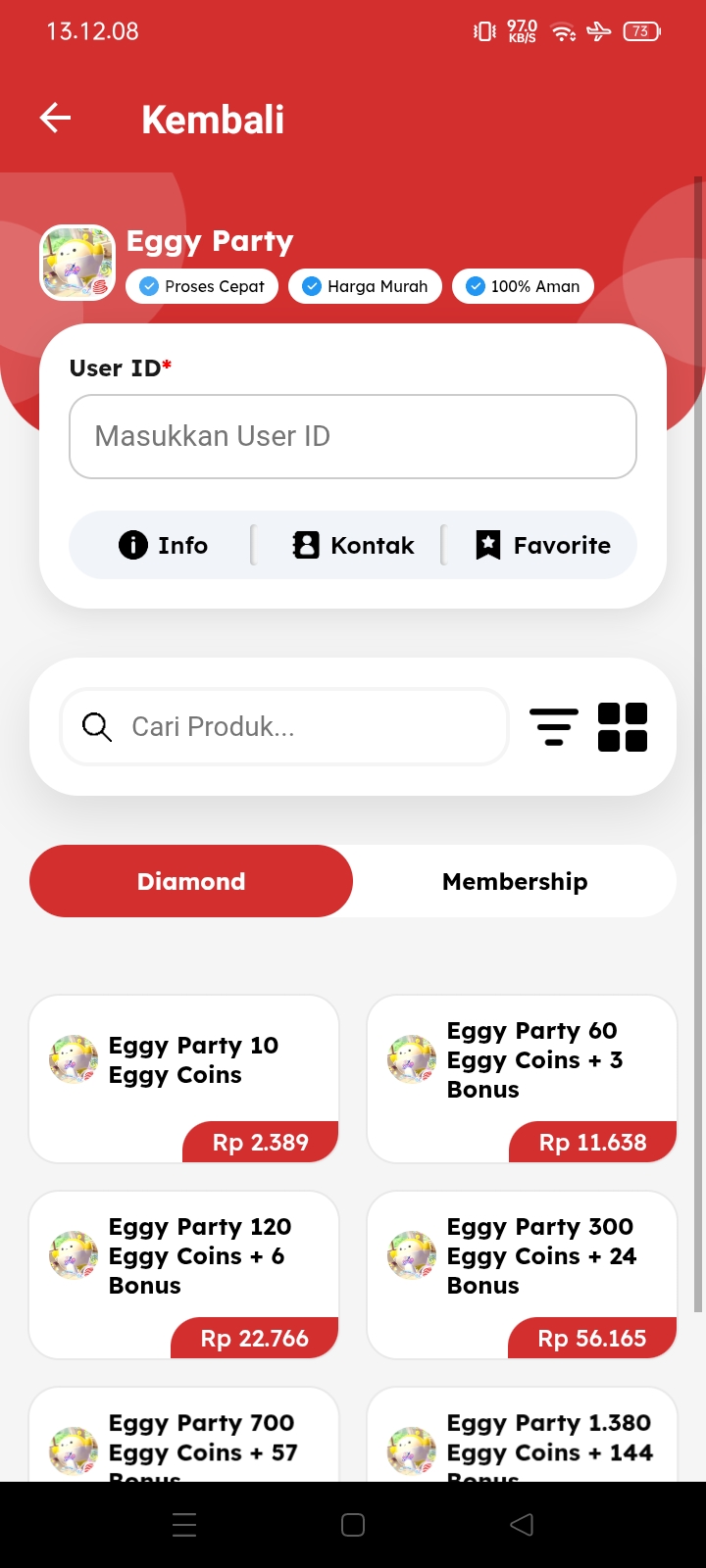Screen dimensions: 706x1568
Task: Enter the User ID field
Action: point(353,436)
